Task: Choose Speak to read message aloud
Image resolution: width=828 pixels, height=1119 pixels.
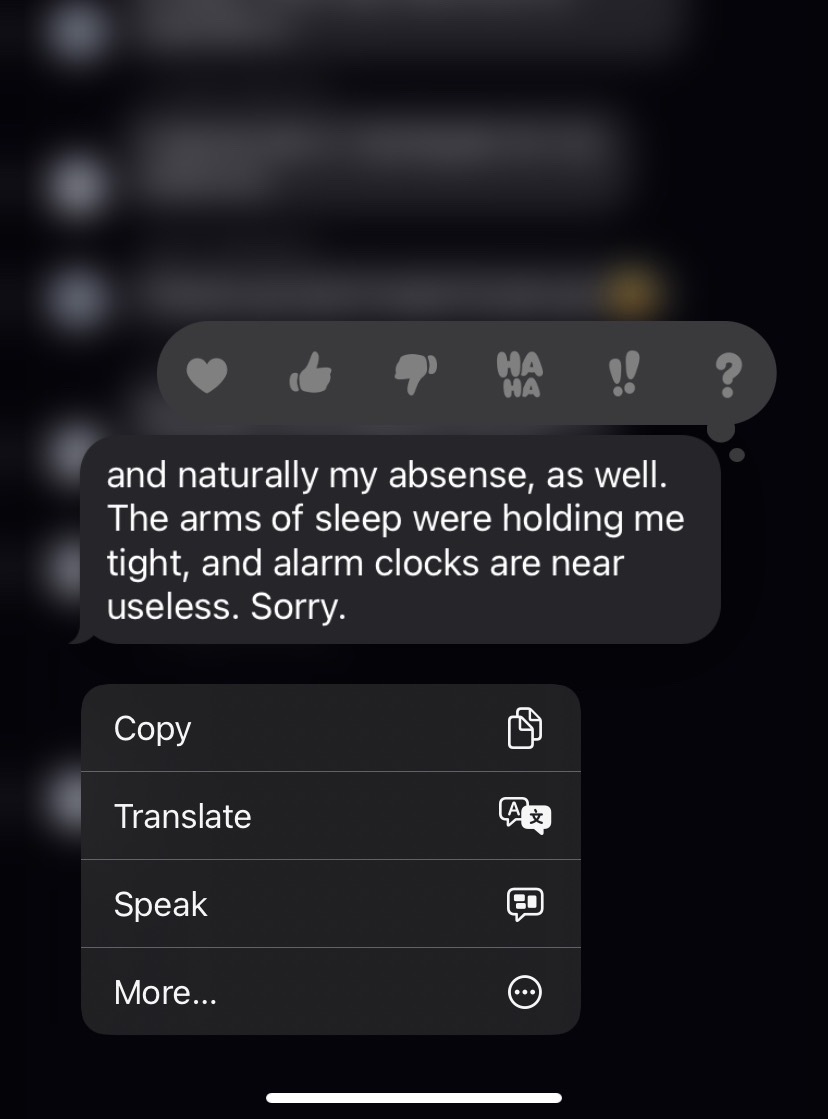Action: pyautogui.click(x=330, y=904)
